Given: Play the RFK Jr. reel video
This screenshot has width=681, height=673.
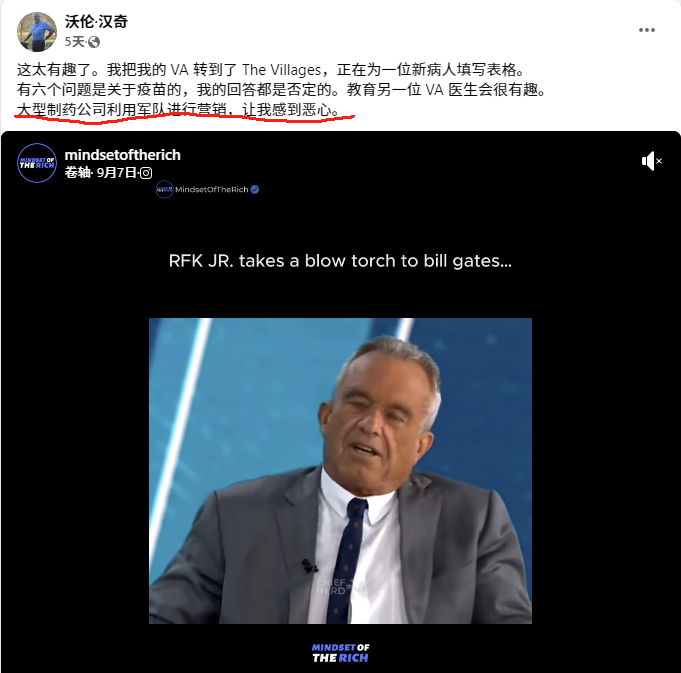Looking at the screenshot, I should click(340, 470).
